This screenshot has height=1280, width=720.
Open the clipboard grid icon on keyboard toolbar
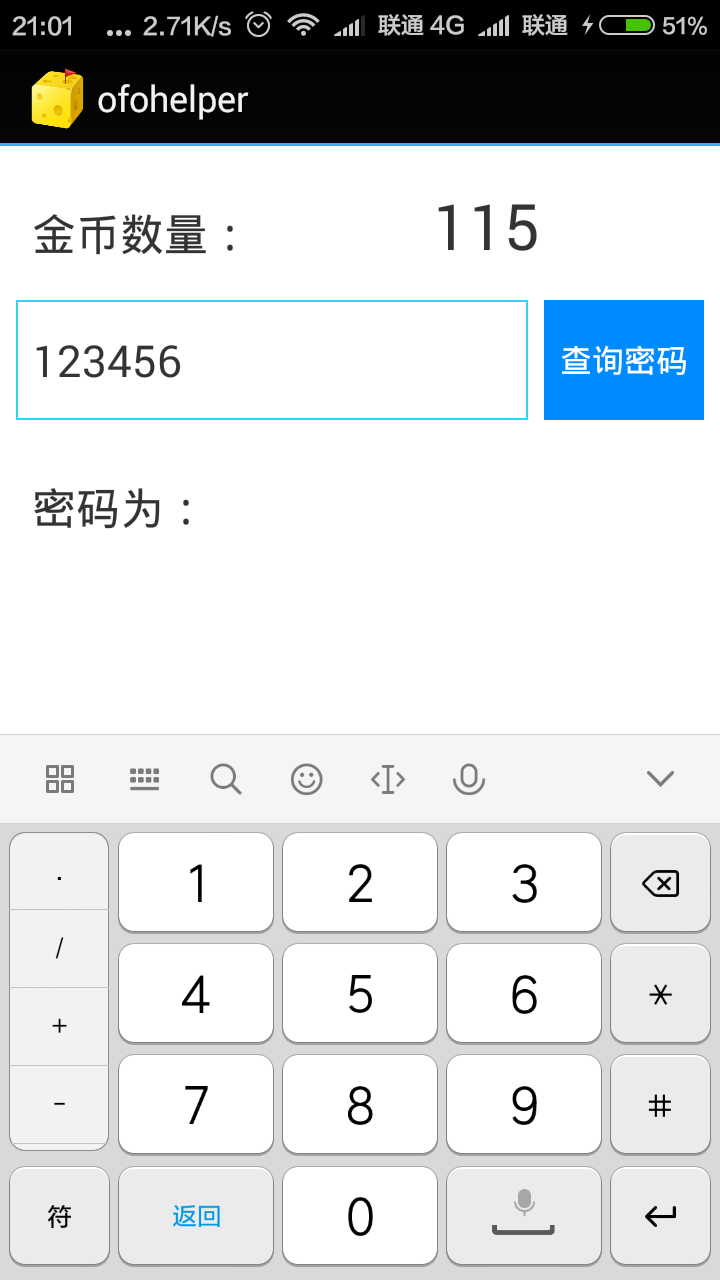point(59,779)
